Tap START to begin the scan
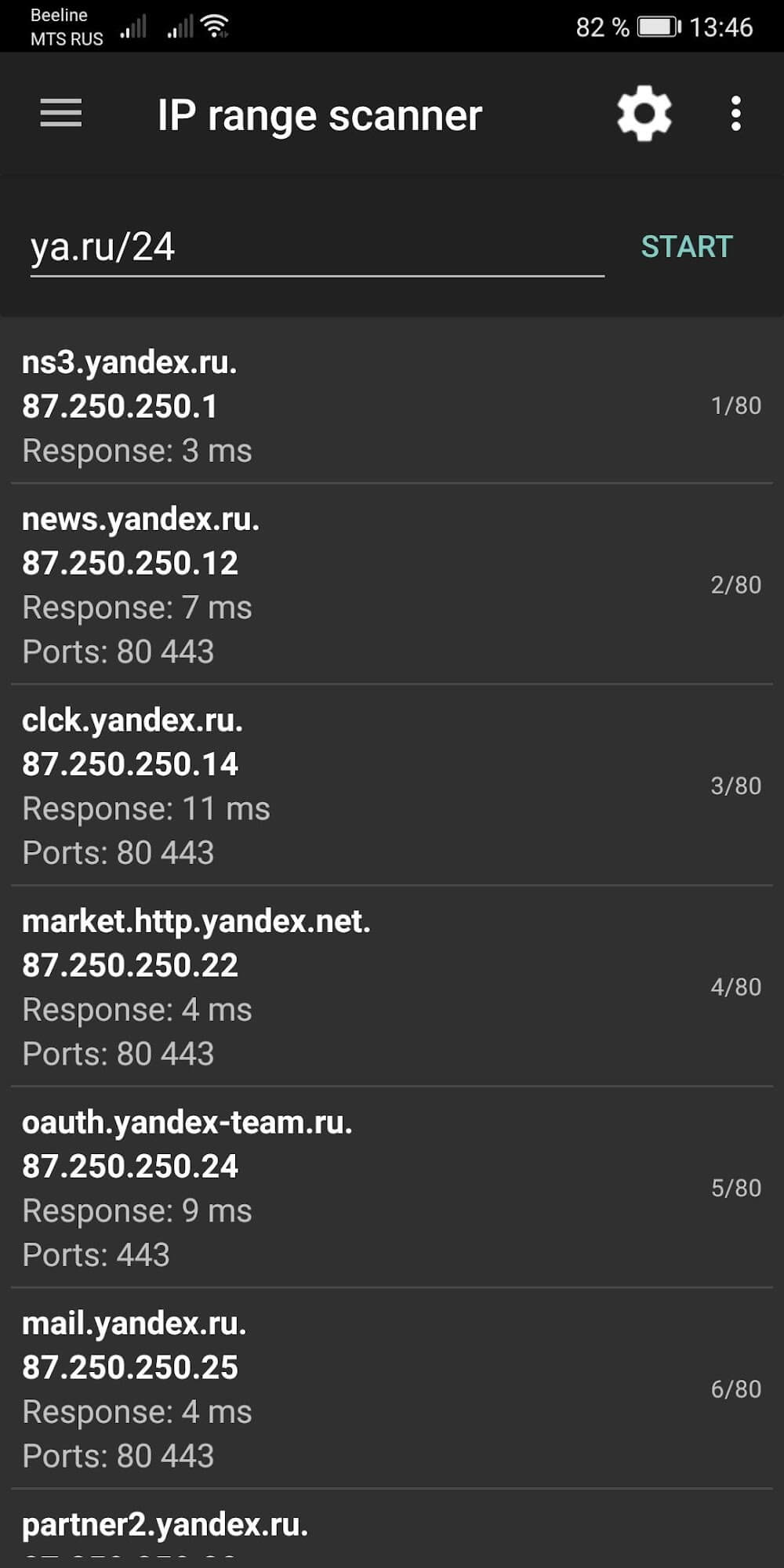This screenshot has width=784, height=1568. pos(687,247)
